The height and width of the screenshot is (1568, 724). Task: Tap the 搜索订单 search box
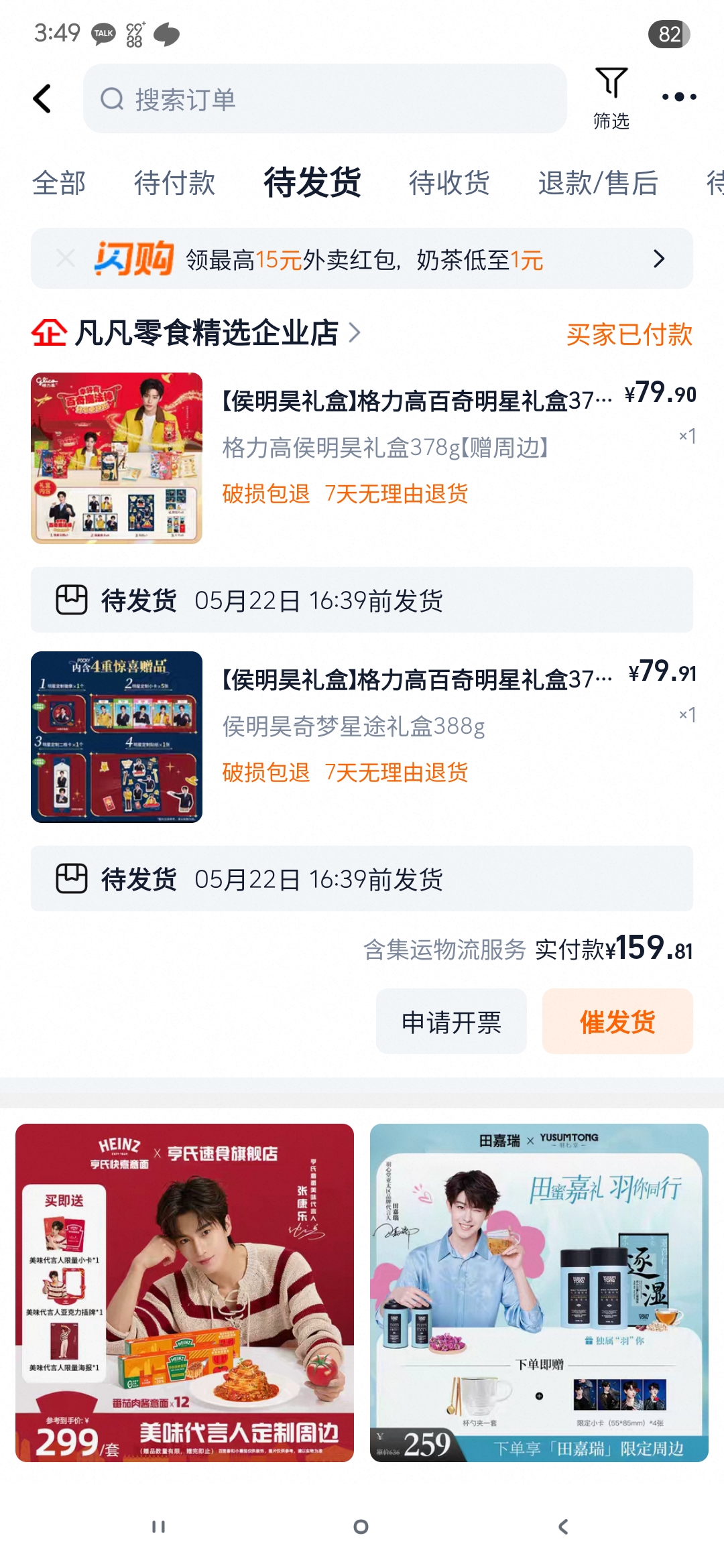coord(324,99)
